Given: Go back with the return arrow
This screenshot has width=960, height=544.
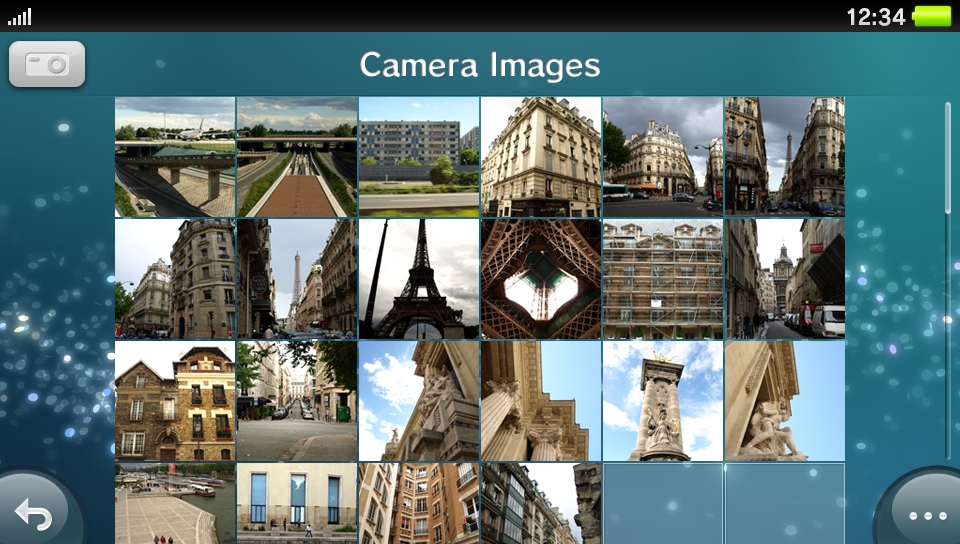Looking at the screenshot, I should click(34, 515).
